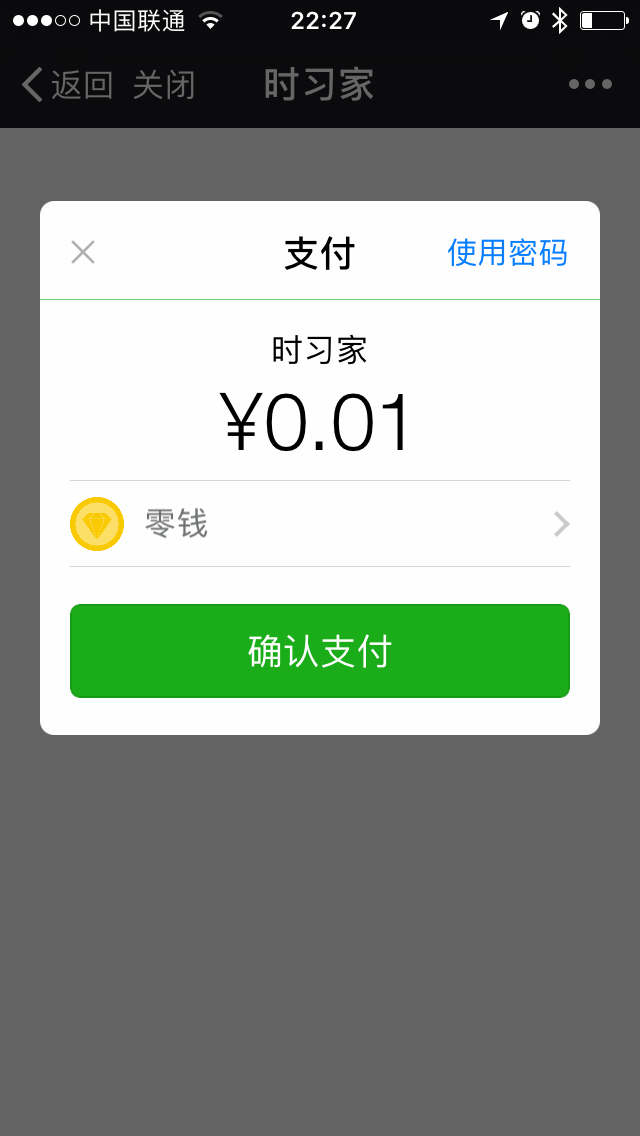The width and height of the screenshot is (640, 1136).
Task: Confirm payment with 确认支付 button
Action: (x=320, y=651)
